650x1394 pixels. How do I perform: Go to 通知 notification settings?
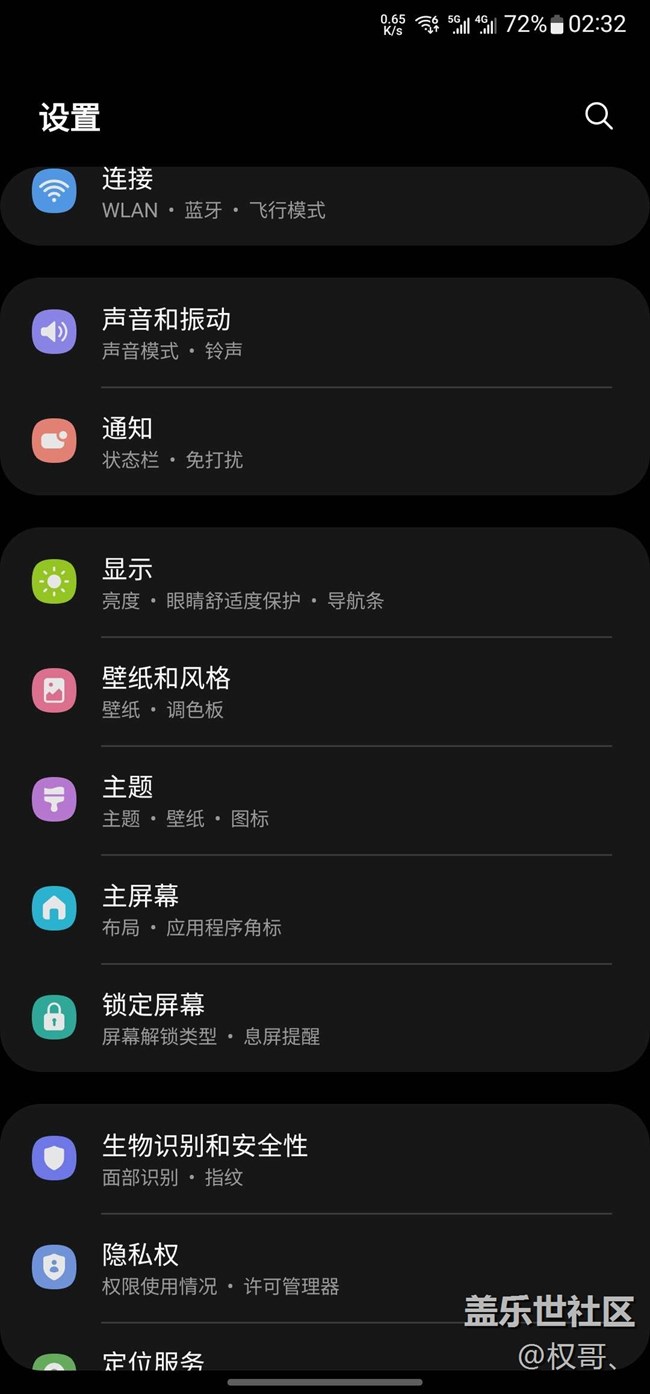tap(325, 442)
